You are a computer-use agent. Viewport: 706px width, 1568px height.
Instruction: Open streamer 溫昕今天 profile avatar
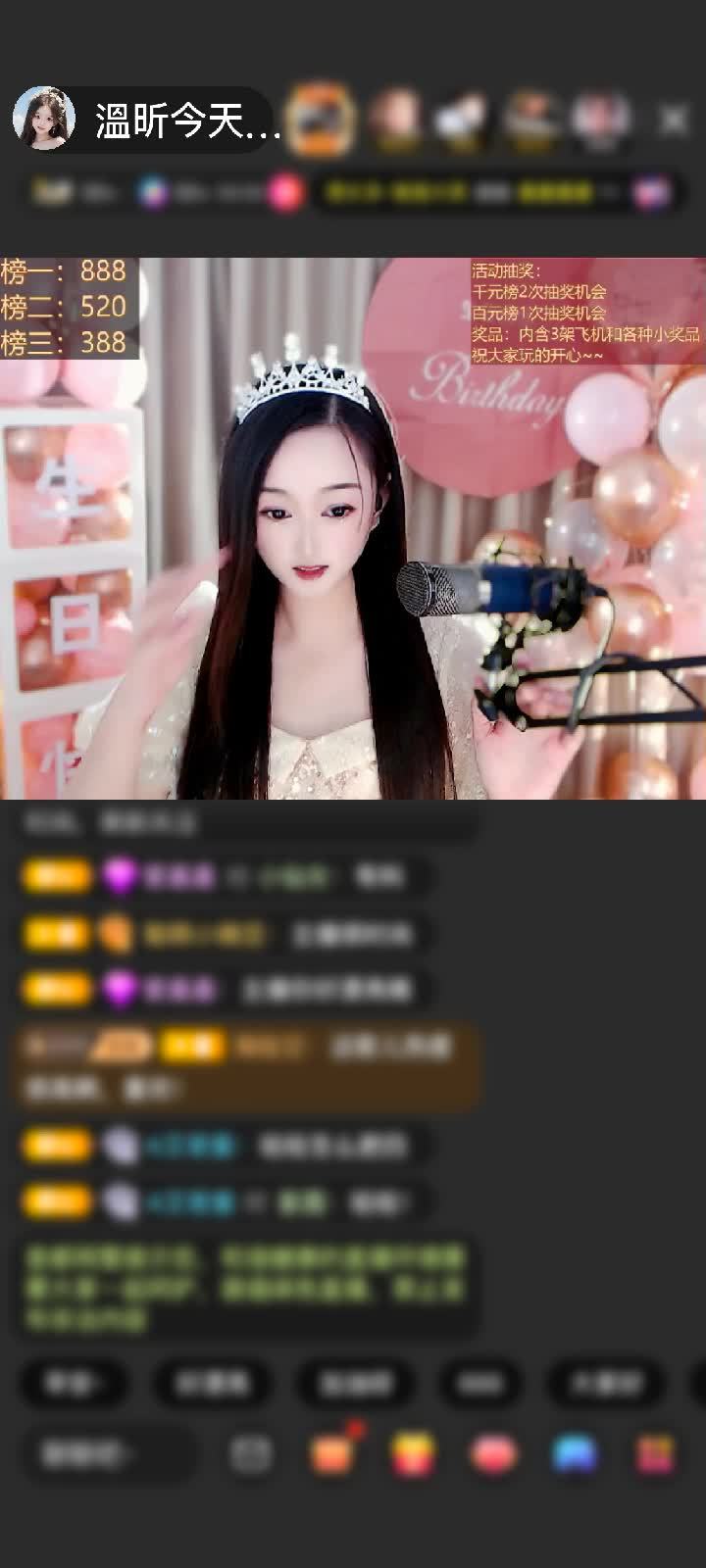point(44,119)
